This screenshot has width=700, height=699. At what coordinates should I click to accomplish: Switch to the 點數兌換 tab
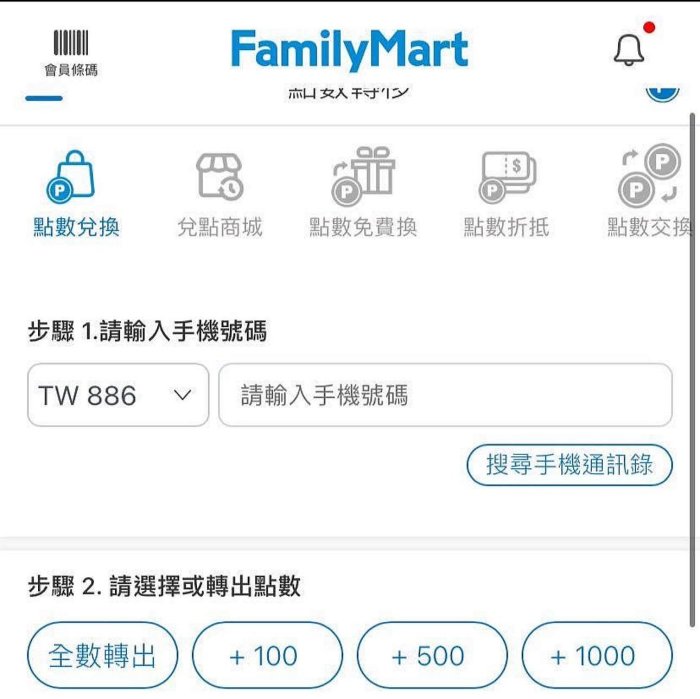[x=76, y=194]
